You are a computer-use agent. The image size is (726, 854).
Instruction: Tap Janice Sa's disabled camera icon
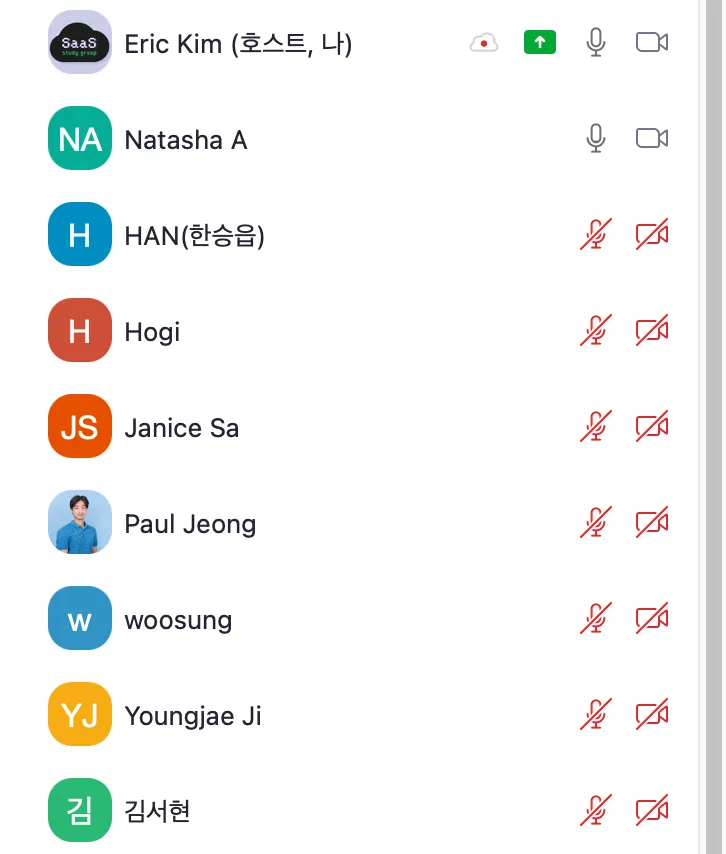tap(652, 426)
